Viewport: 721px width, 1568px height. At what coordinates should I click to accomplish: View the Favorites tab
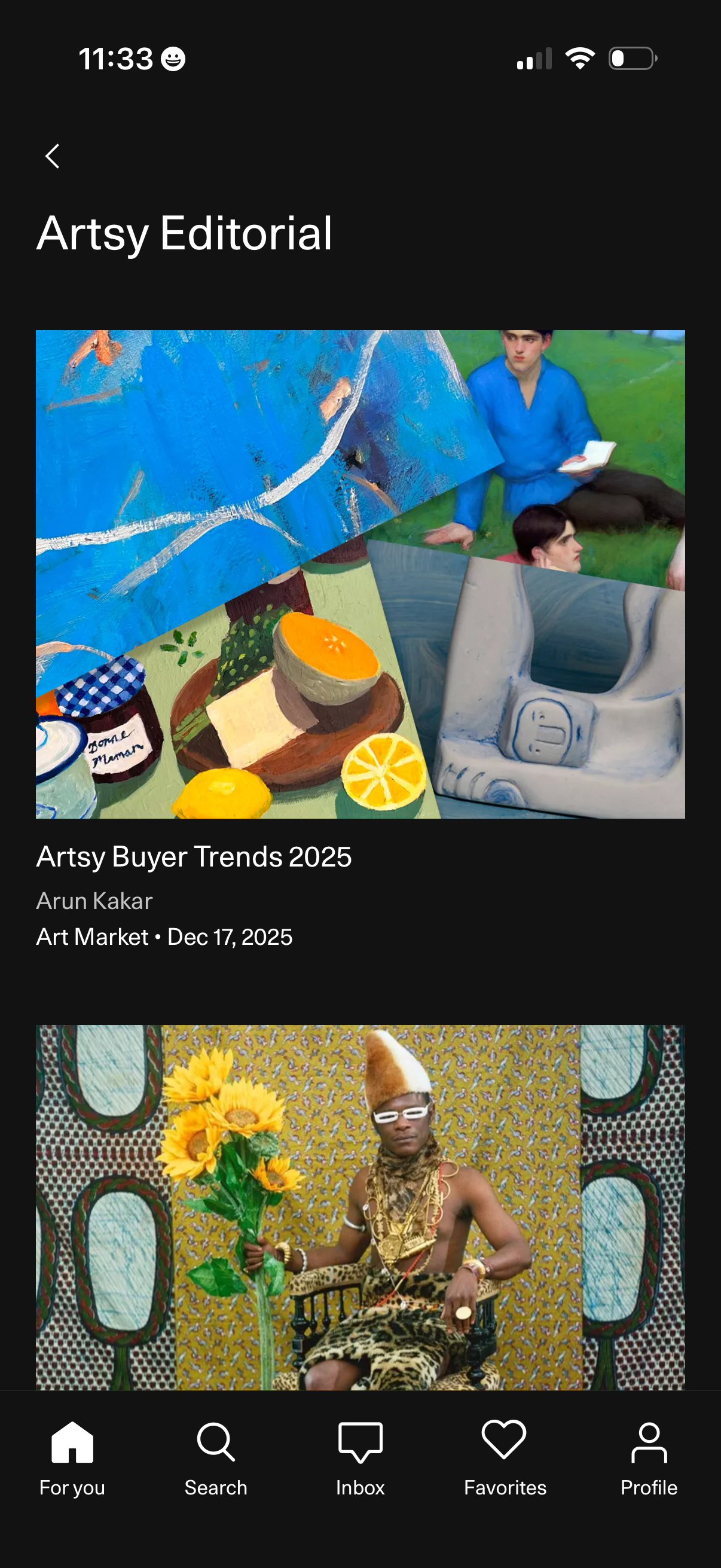(x=505, y=1459)
